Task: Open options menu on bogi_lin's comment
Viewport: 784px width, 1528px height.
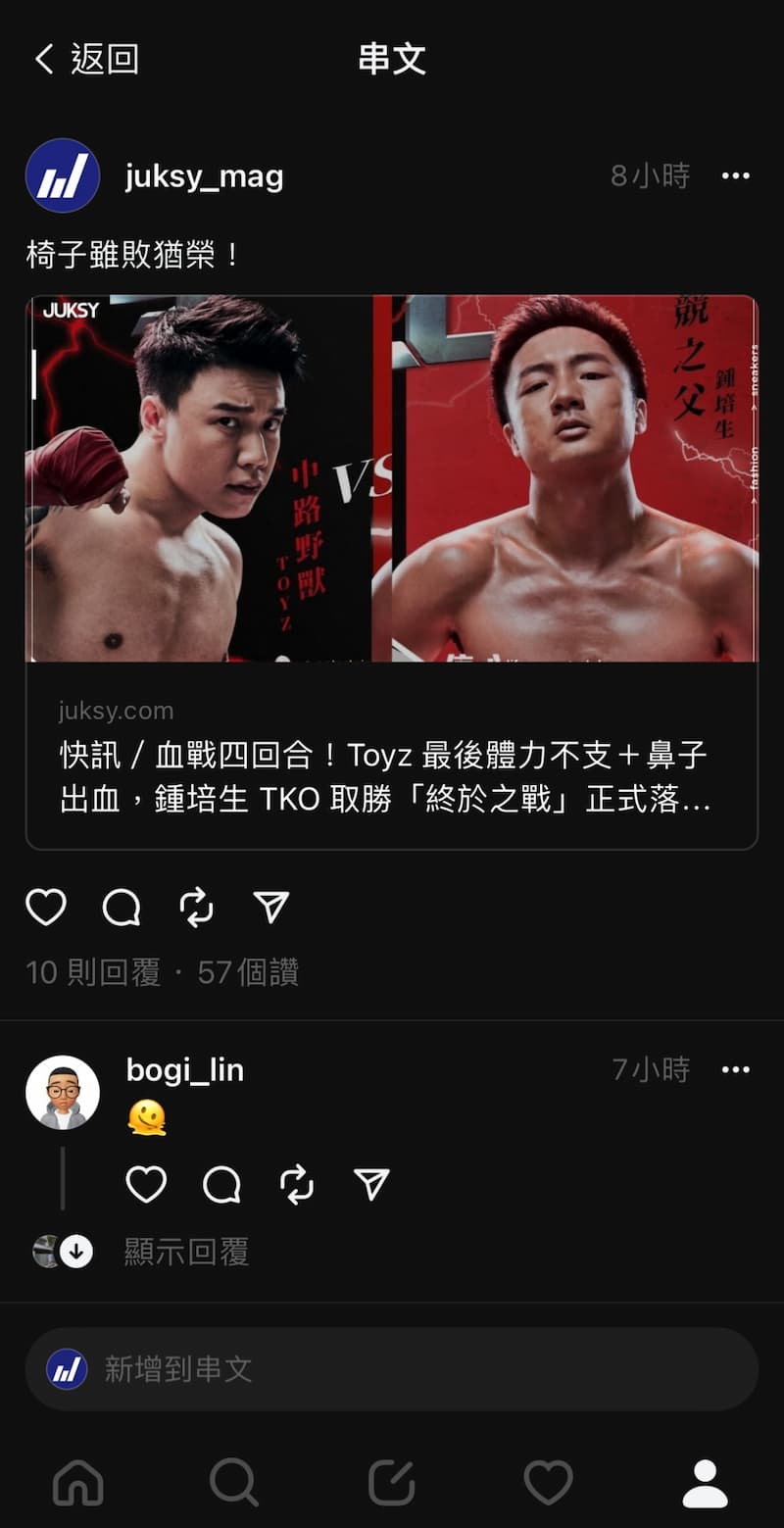Action: tap(735, 1069)
